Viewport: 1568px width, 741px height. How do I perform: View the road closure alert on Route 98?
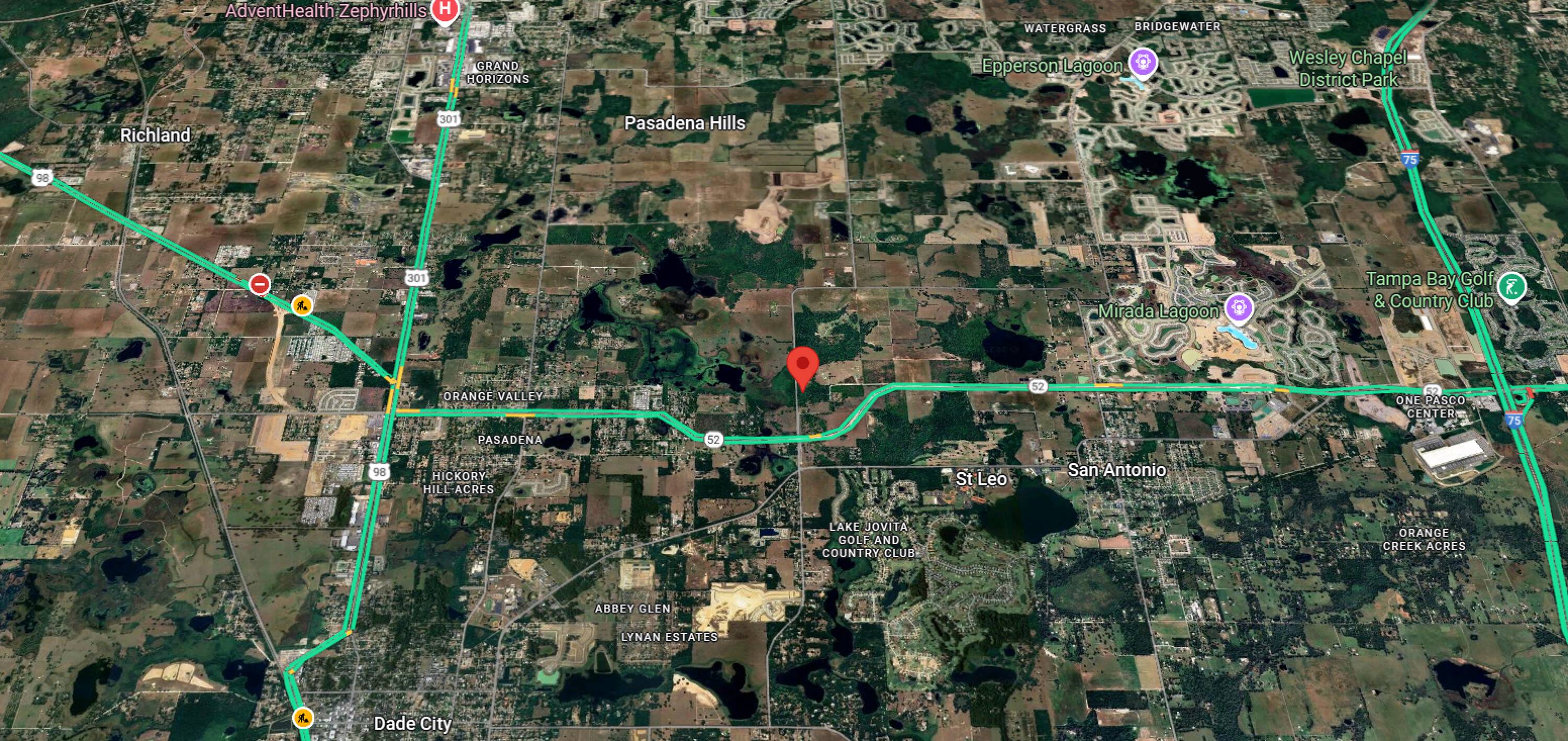point(260,284)
